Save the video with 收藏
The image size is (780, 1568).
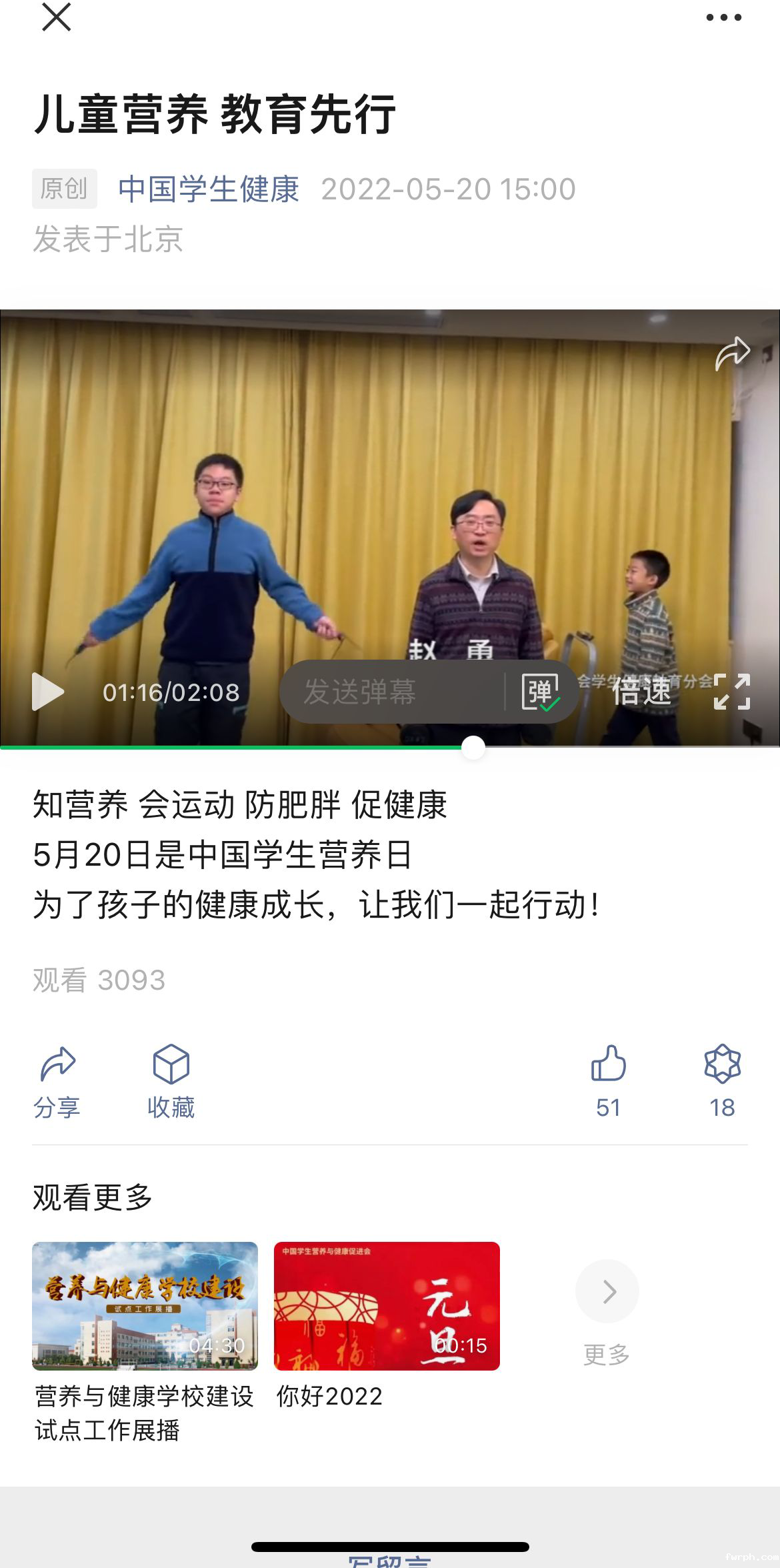[x=171, y=1080]
